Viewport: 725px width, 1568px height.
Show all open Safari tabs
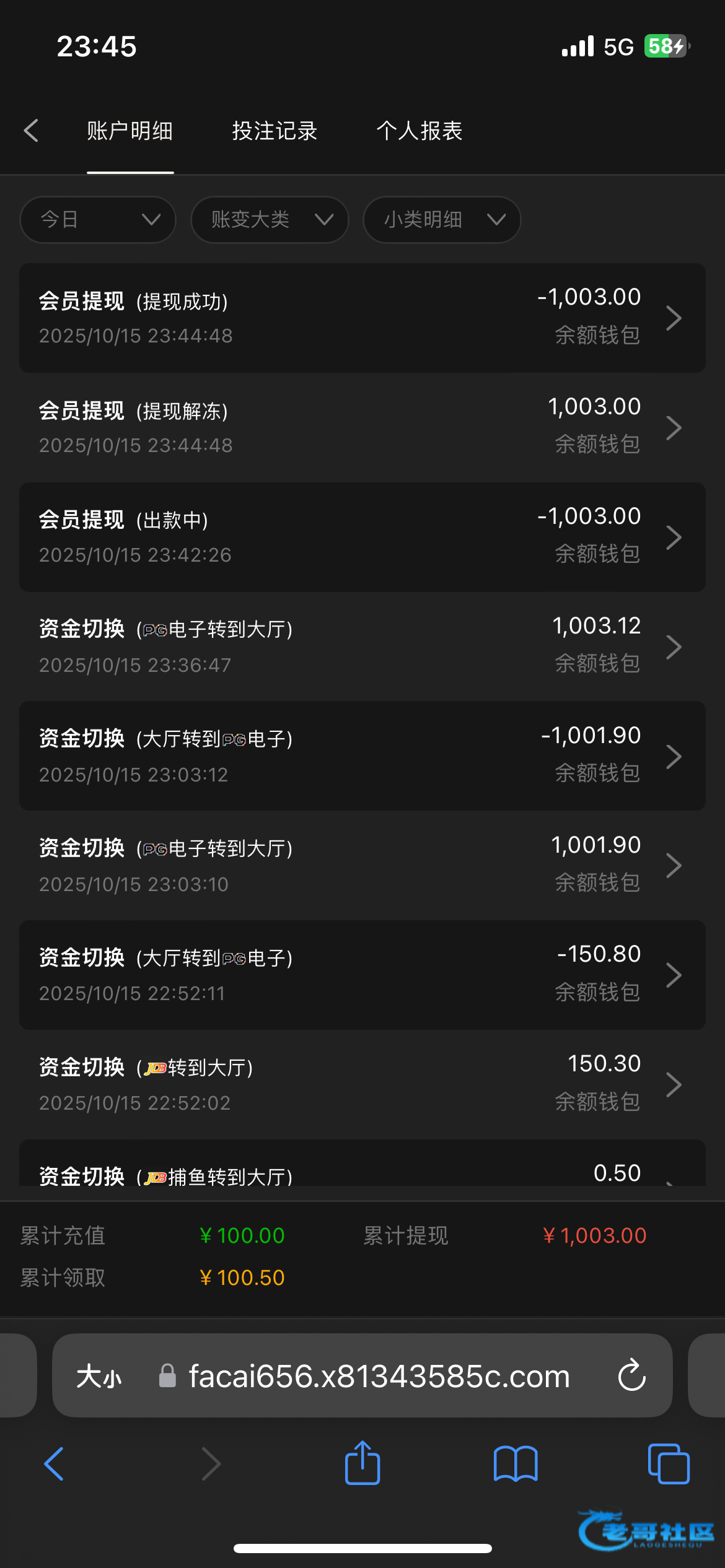pyautogui.click(x=669, y=1464)
